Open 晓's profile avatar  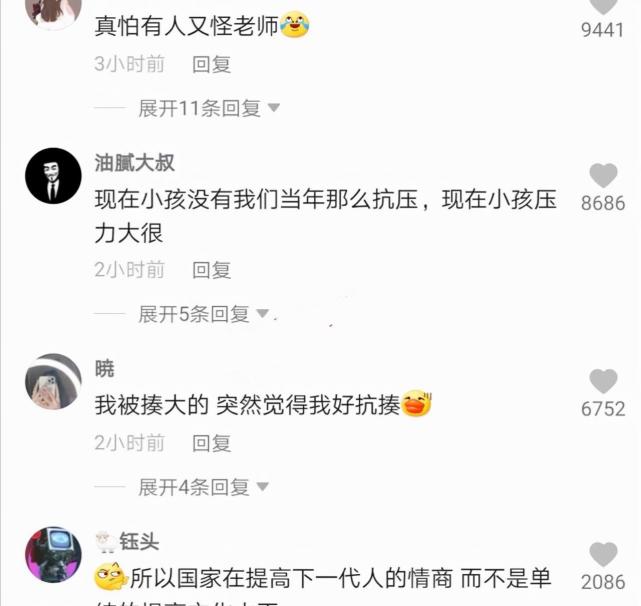[x=52, y=381]
